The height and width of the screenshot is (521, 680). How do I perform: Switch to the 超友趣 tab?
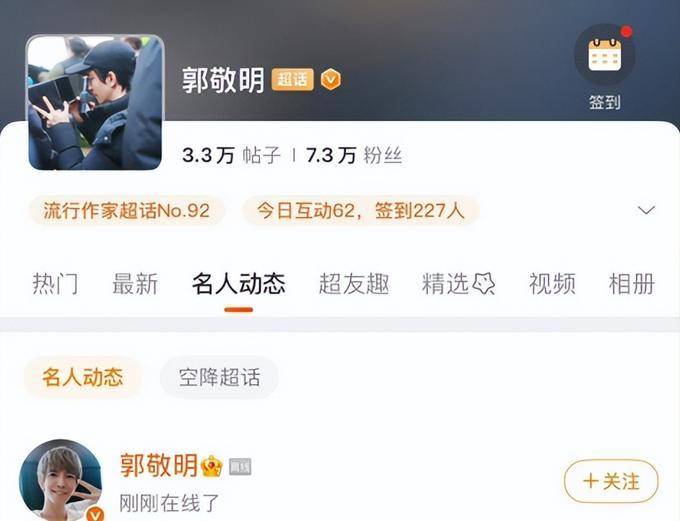click(353, 284)
